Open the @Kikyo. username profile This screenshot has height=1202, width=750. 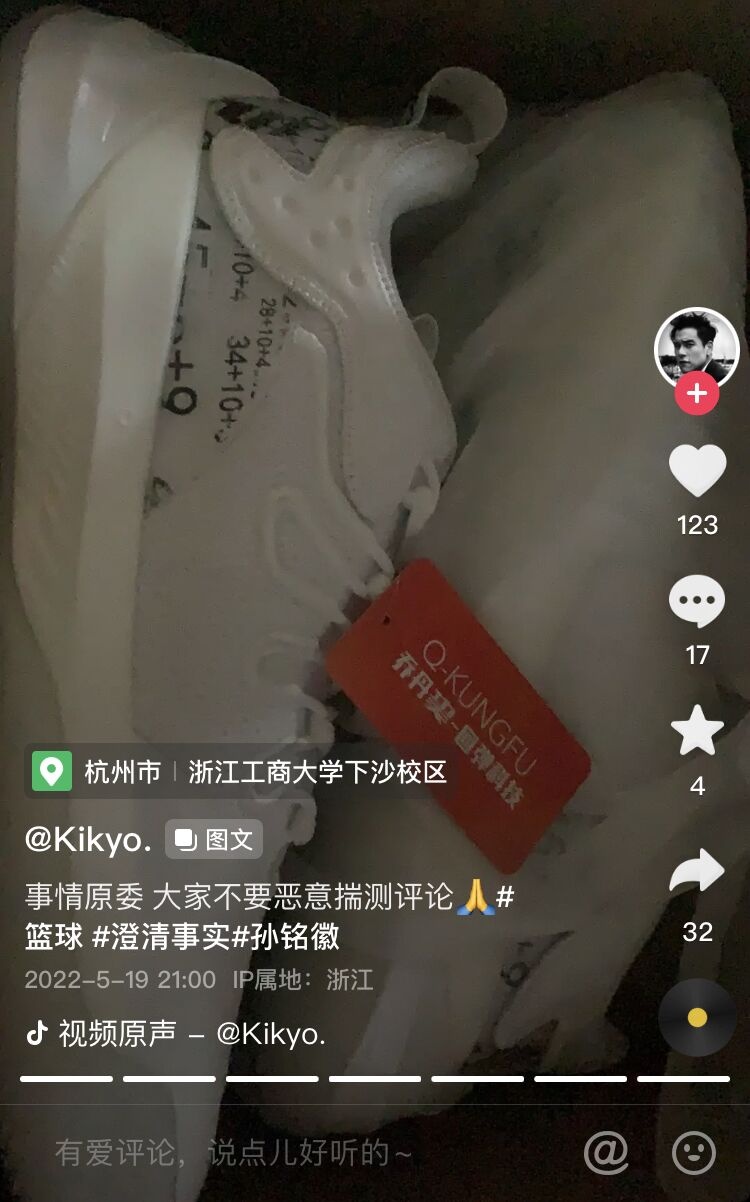pyautogui.click(x=88, y=840)
